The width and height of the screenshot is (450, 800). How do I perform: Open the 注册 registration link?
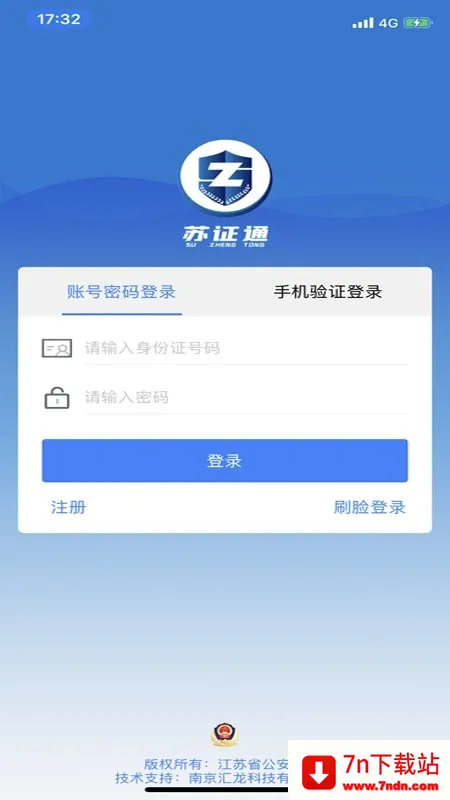pyautogui.click(x=68, y=507)
